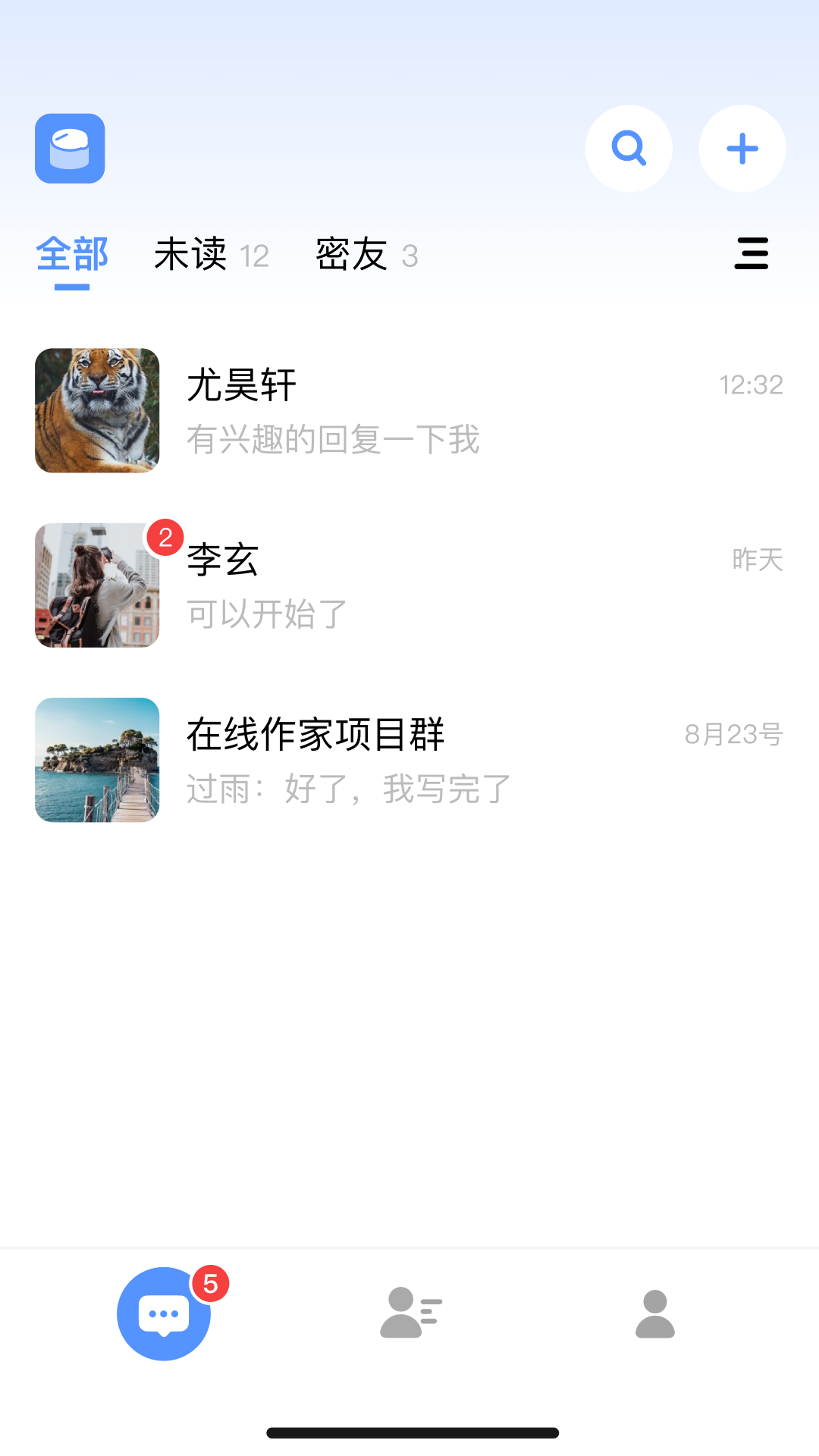Tap the tiger avatar of 尤昊轩
819x1456 pixels.
click(x=96, y=410)
